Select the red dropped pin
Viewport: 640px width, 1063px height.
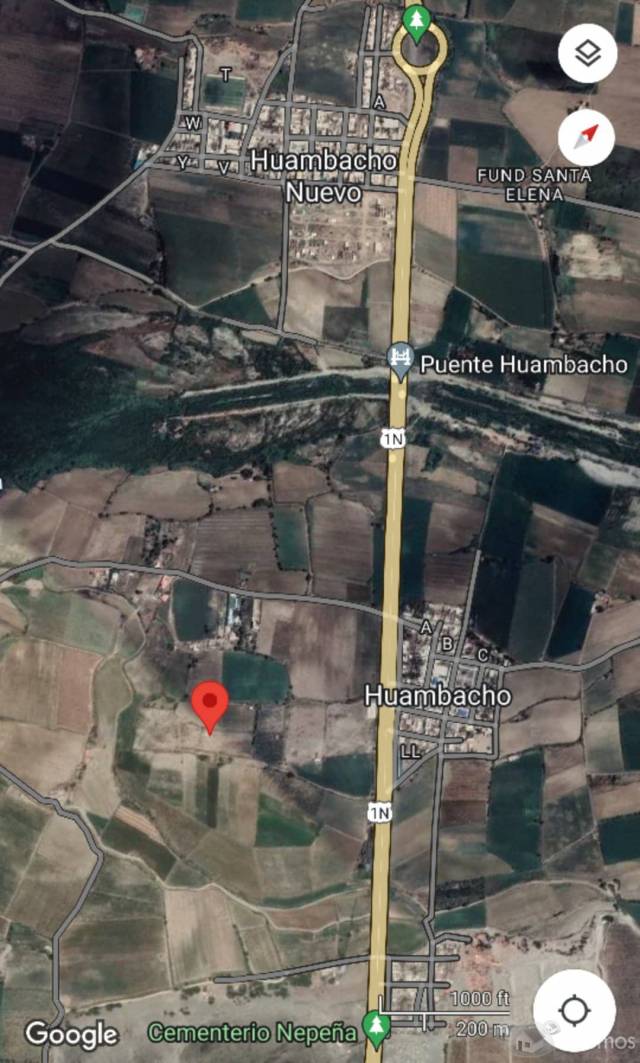tap(209, 706)
